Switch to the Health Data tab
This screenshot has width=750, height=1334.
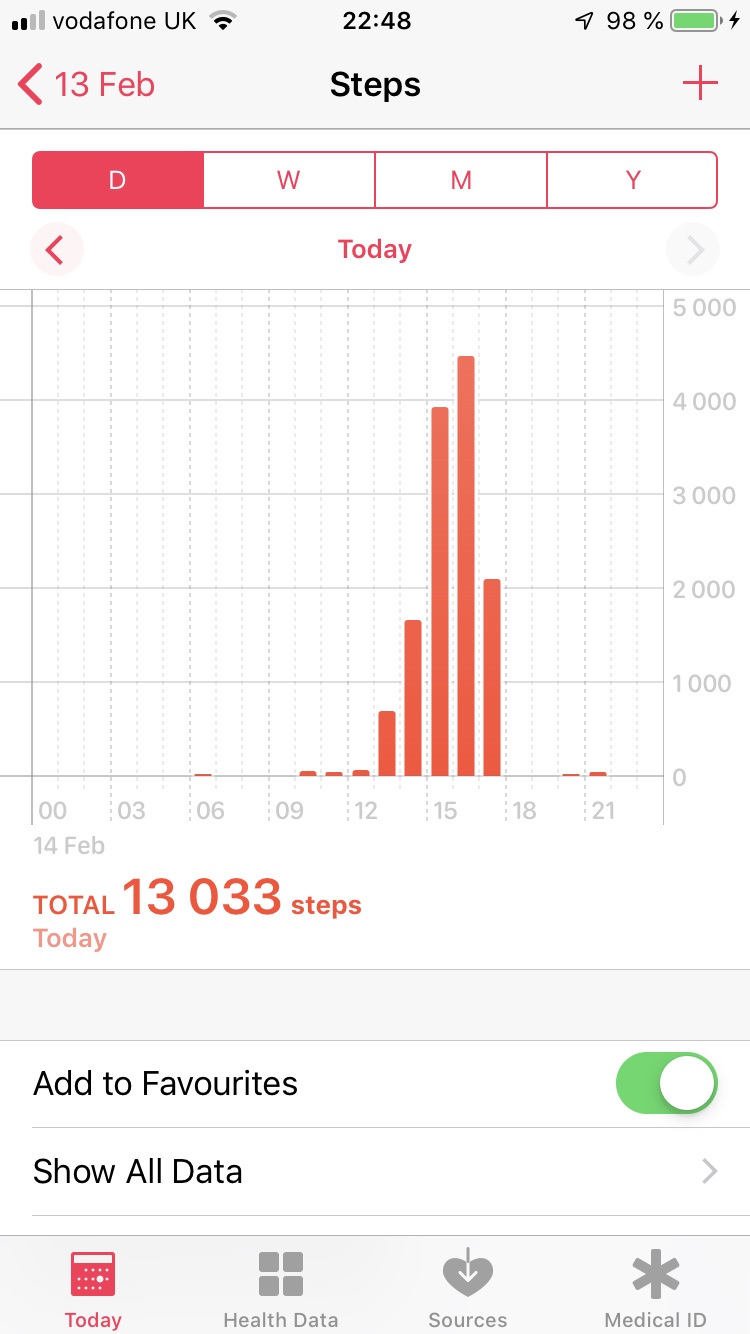281,1289
